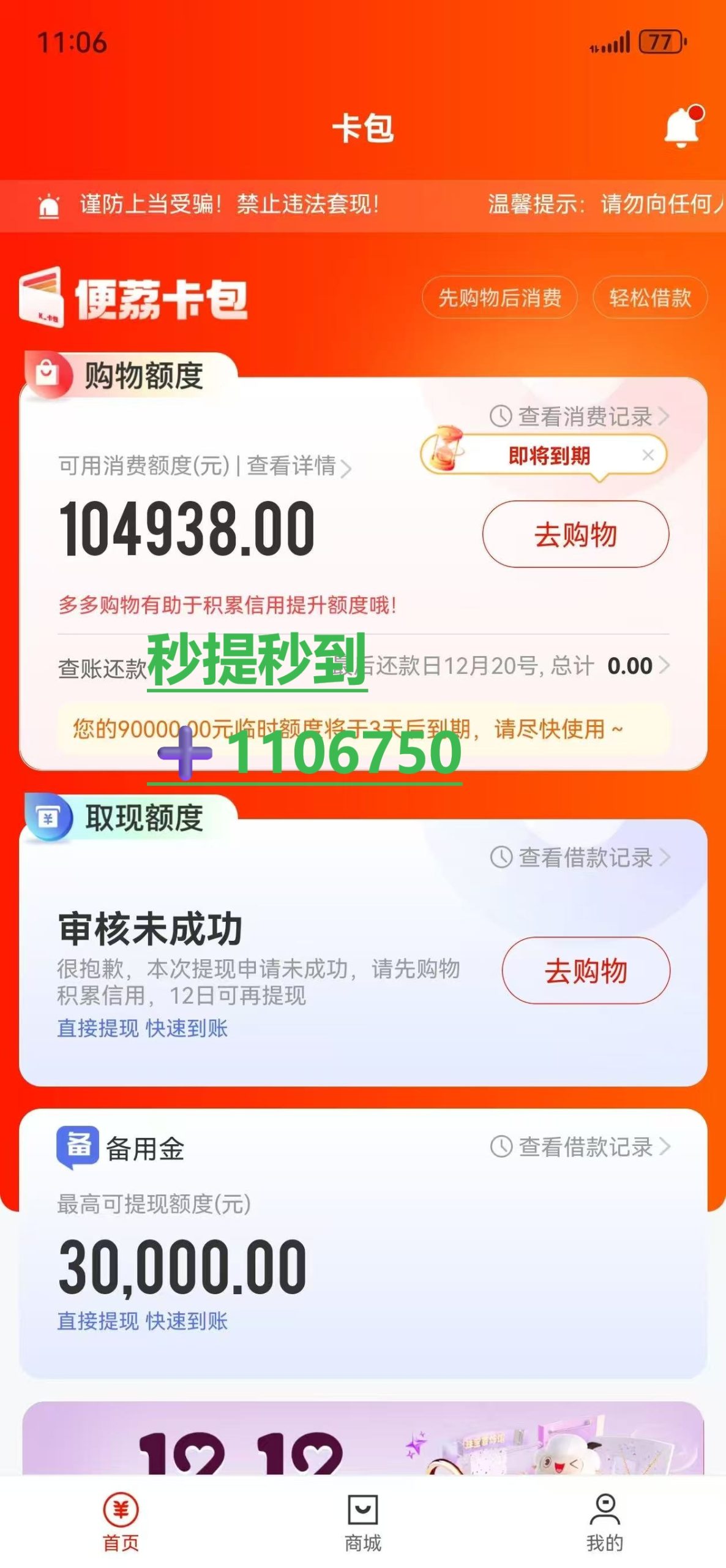Tap 去购物 in the 取现额度 card
The width and height of the screenshot is (726, 1568).
586,971
